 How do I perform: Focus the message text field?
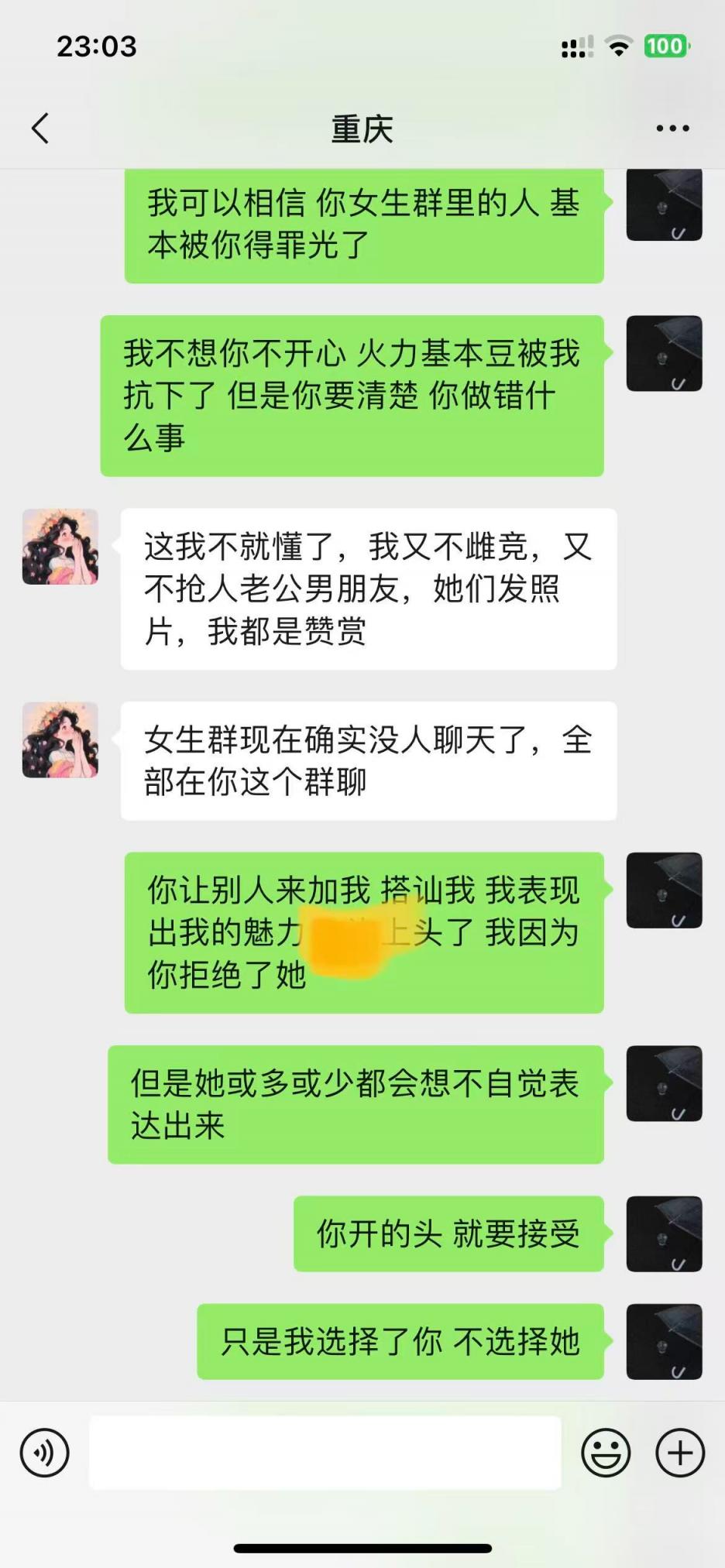[x=325, y=1453]
